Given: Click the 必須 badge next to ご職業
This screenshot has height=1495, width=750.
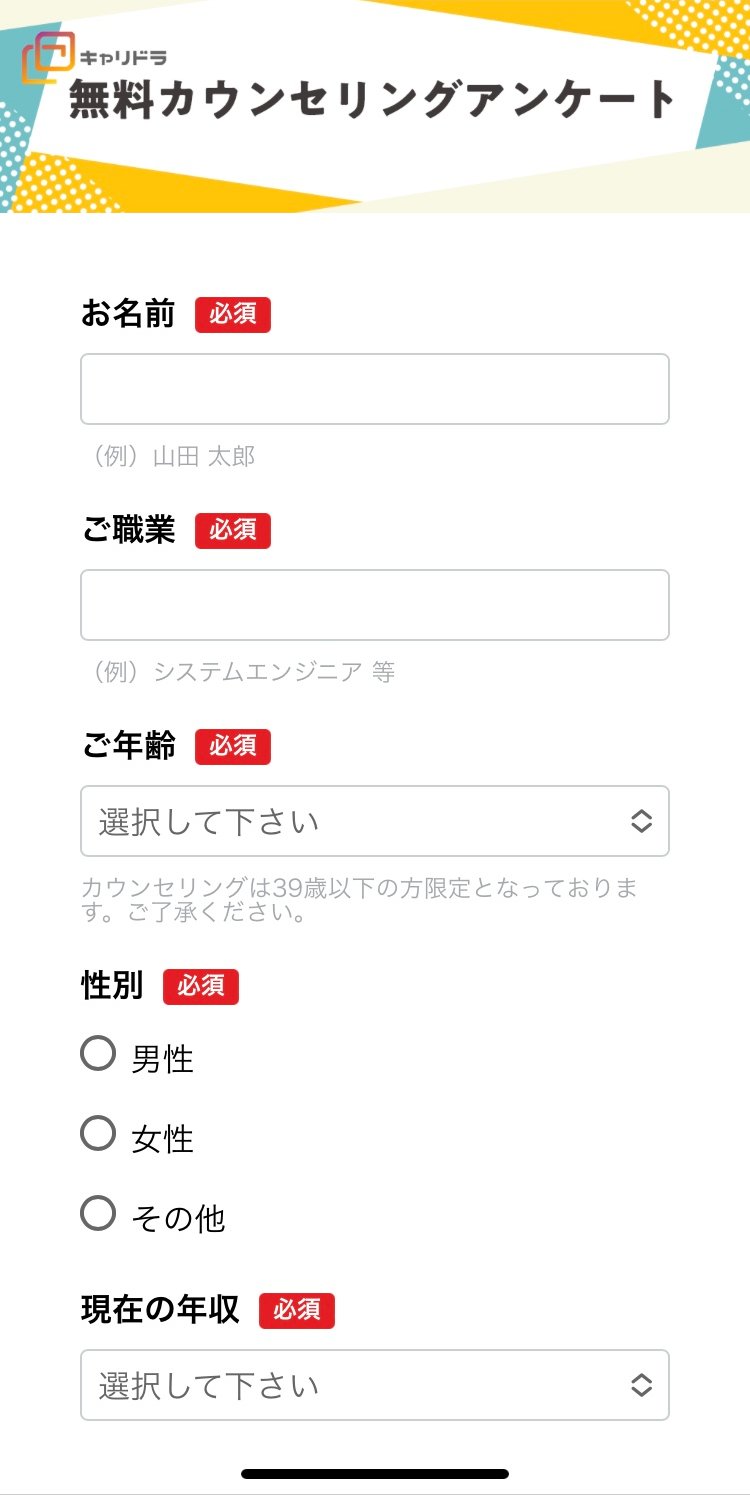Looking at the screenshot, I should [233, 530].
